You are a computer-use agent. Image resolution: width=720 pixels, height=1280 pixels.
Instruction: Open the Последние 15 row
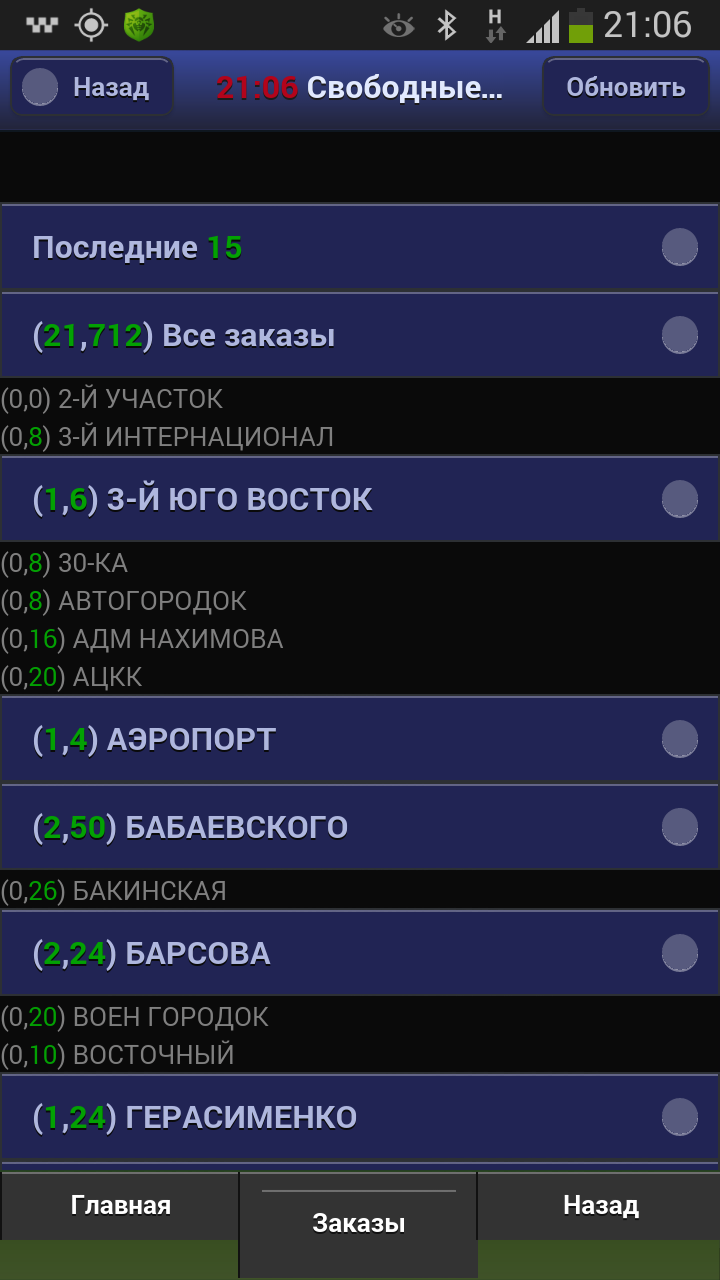coord(360,247)
